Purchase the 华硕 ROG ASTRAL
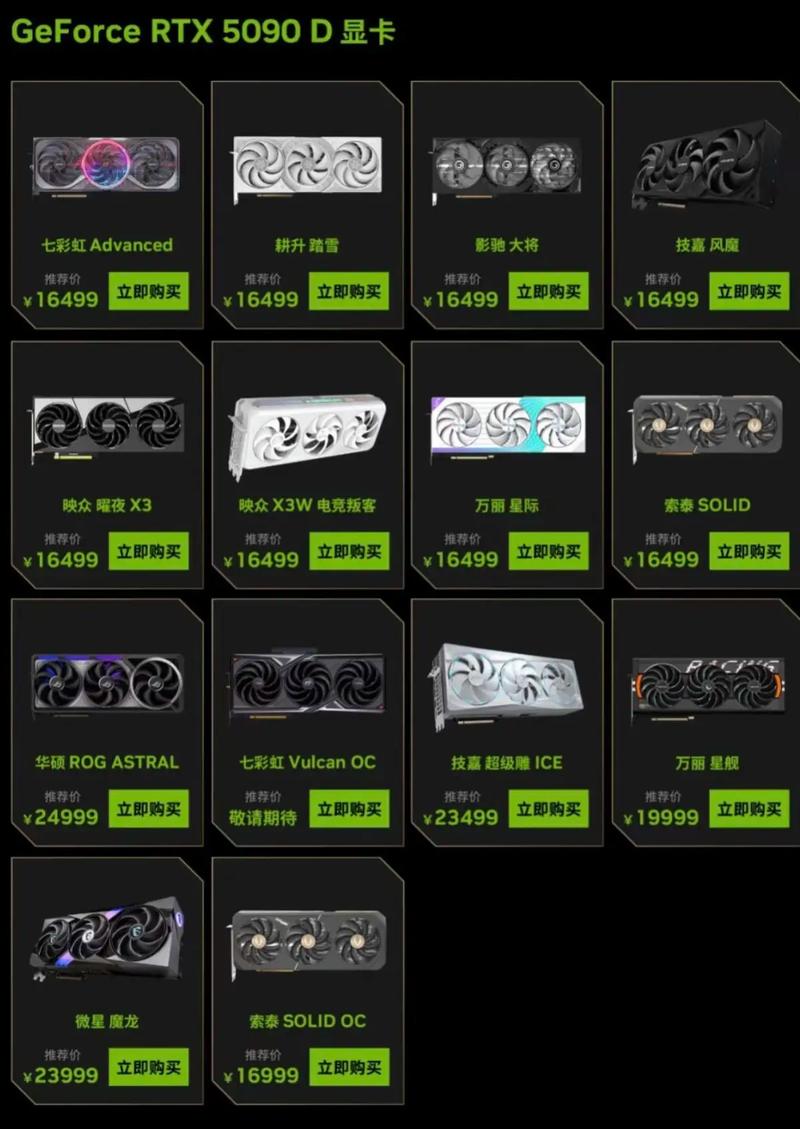This screenshot has height=1129, width=800. point(148,809)
